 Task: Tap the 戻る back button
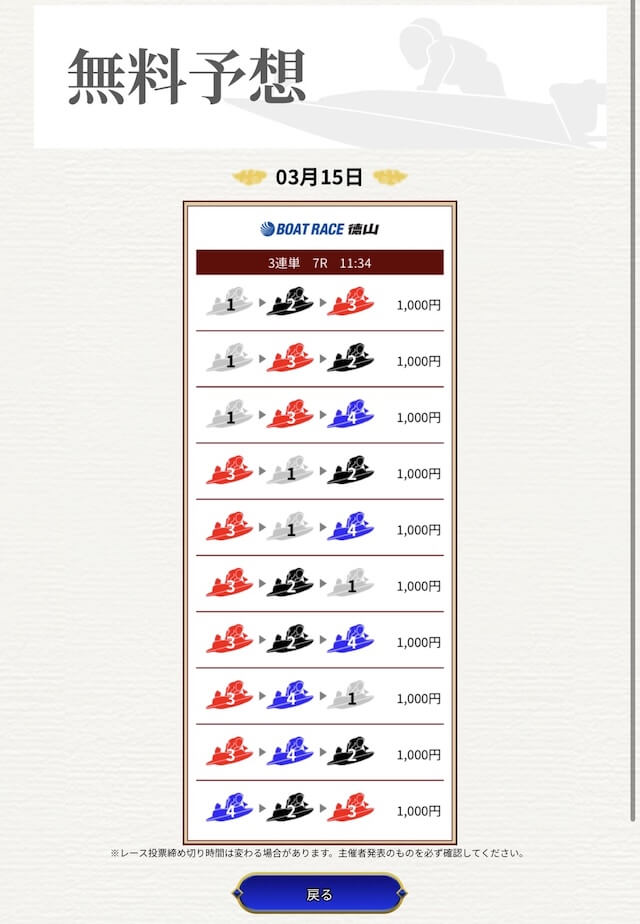click(x=320, y=894)
